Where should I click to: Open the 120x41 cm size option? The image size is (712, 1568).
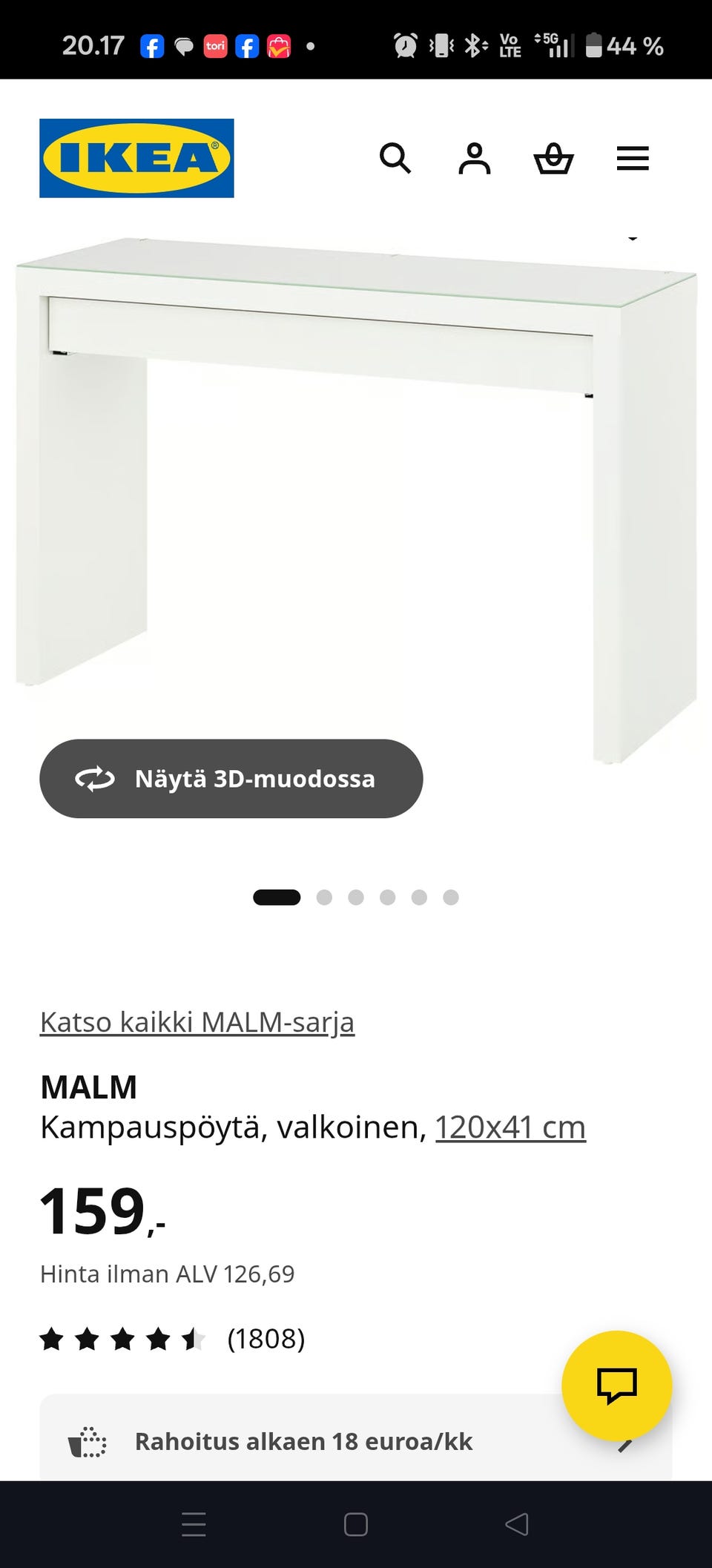(510, 1126)
